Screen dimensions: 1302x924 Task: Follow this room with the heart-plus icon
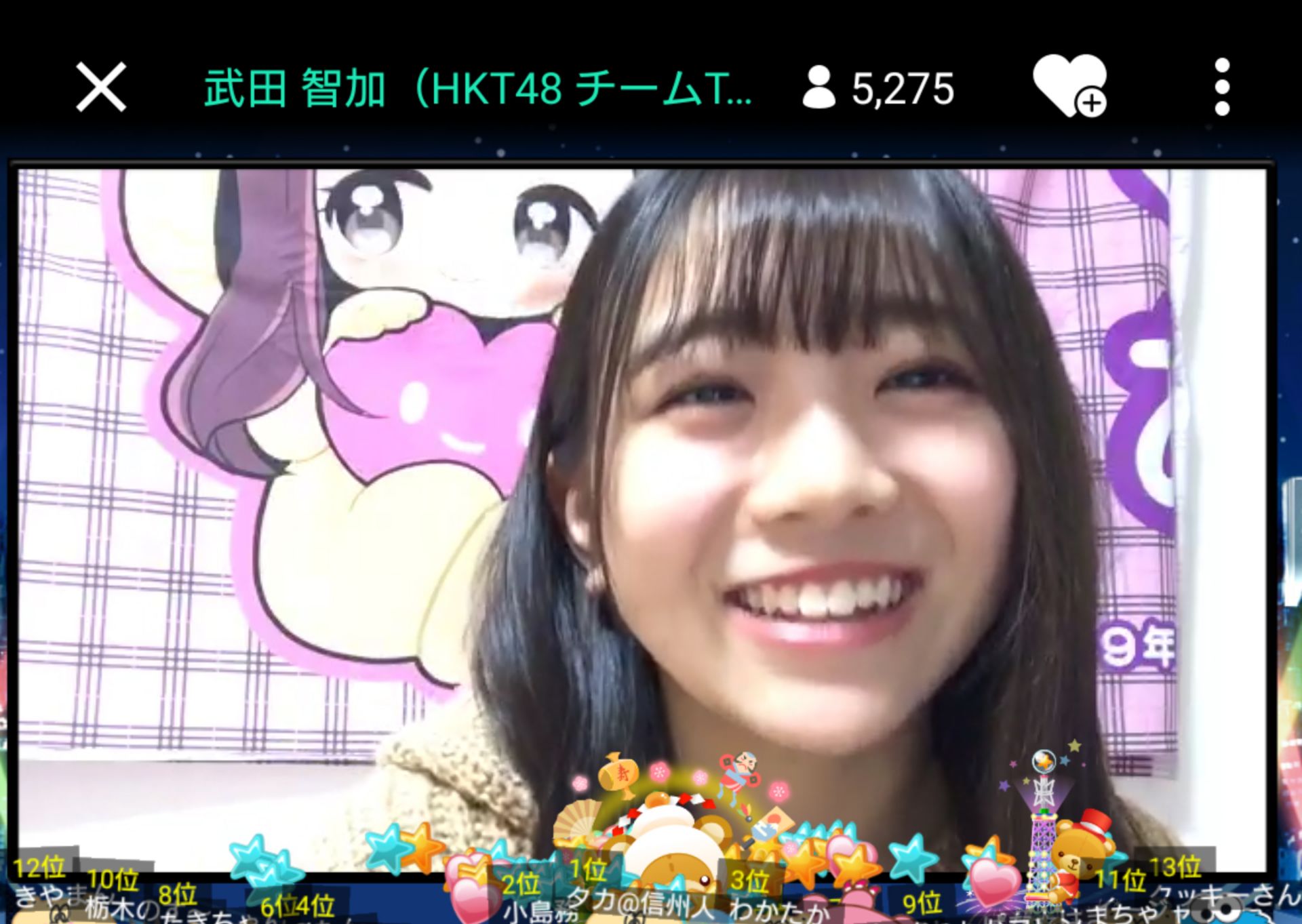pos(1069,86)
